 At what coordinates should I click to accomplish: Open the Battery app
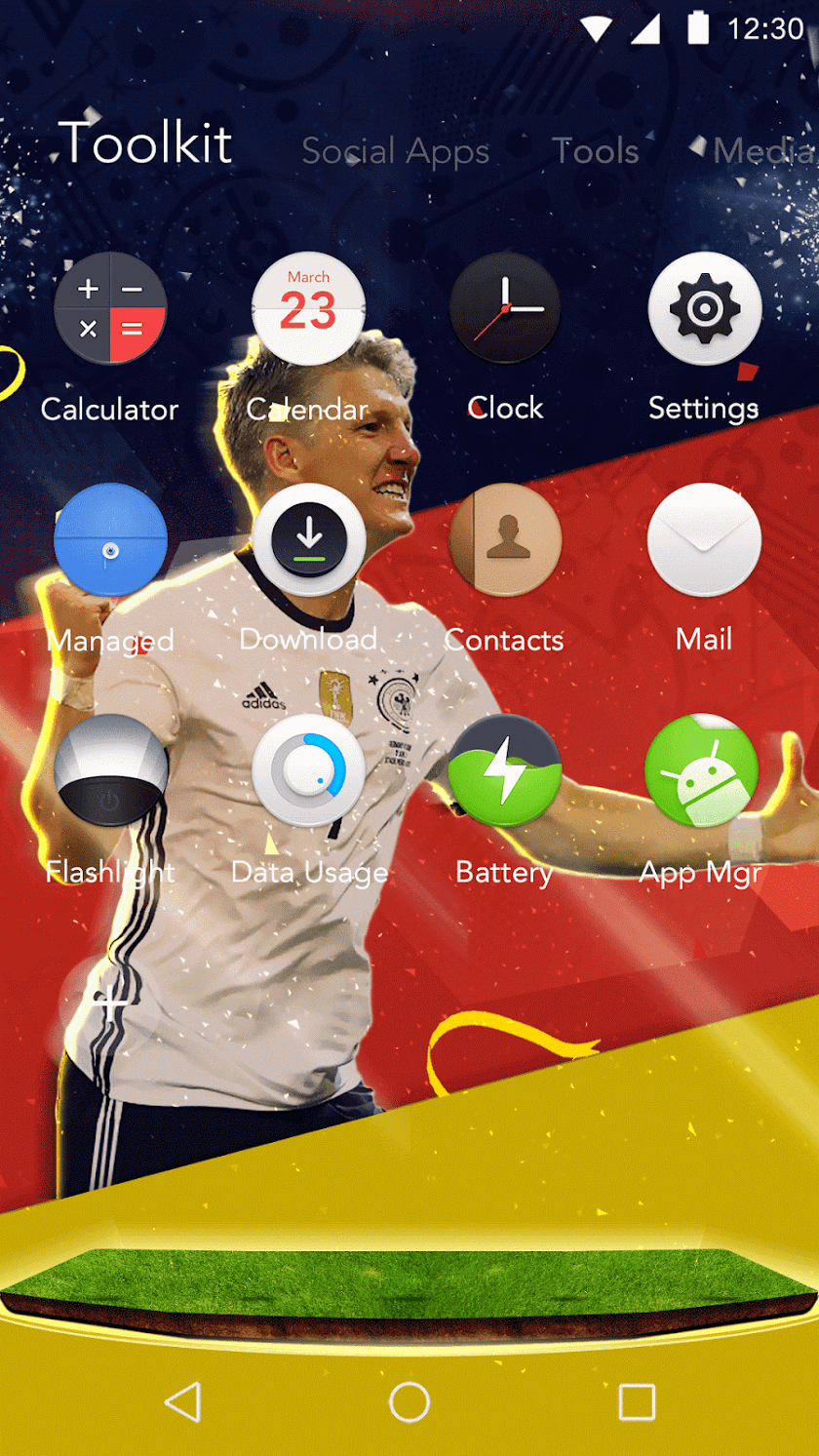[x=505, y=770]
